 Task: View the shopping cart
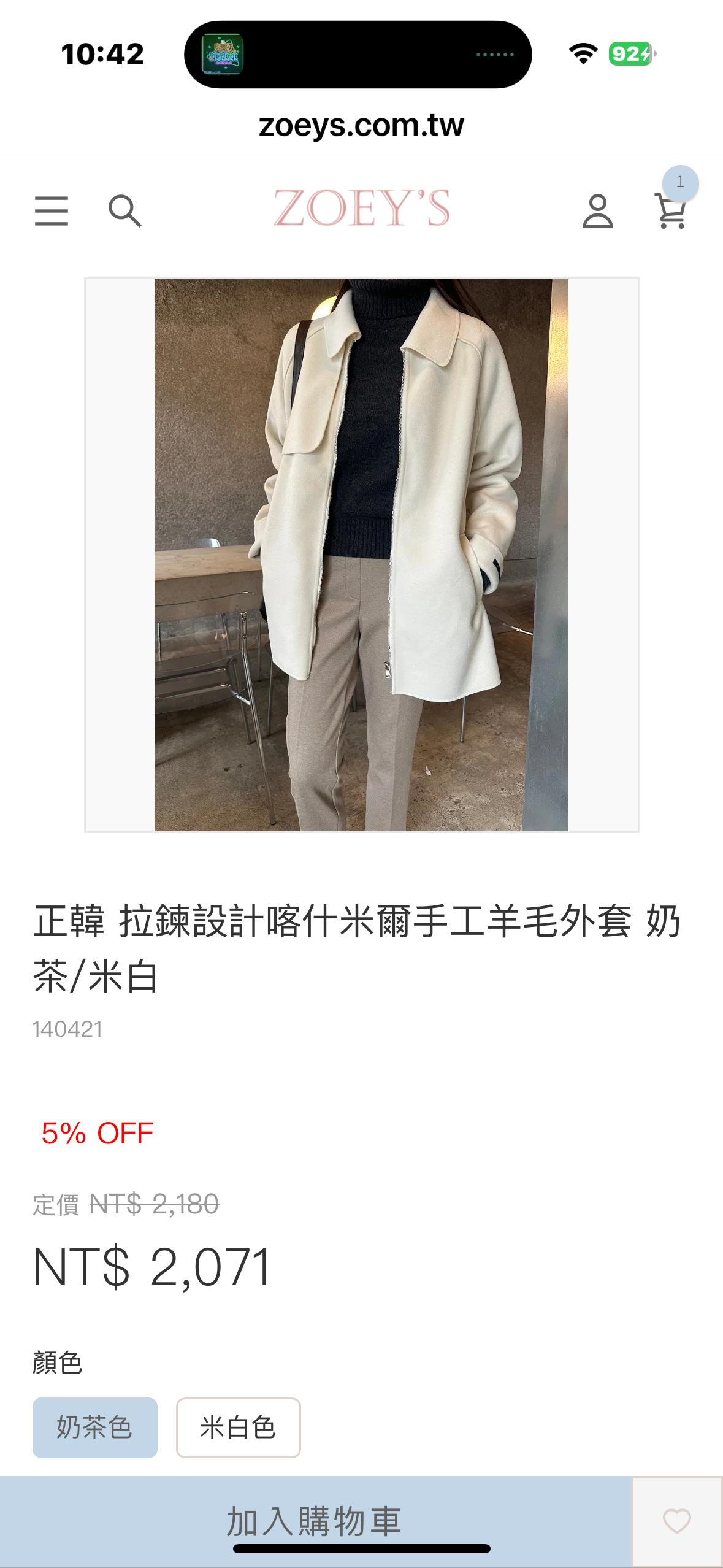click(x=671, y=211)
